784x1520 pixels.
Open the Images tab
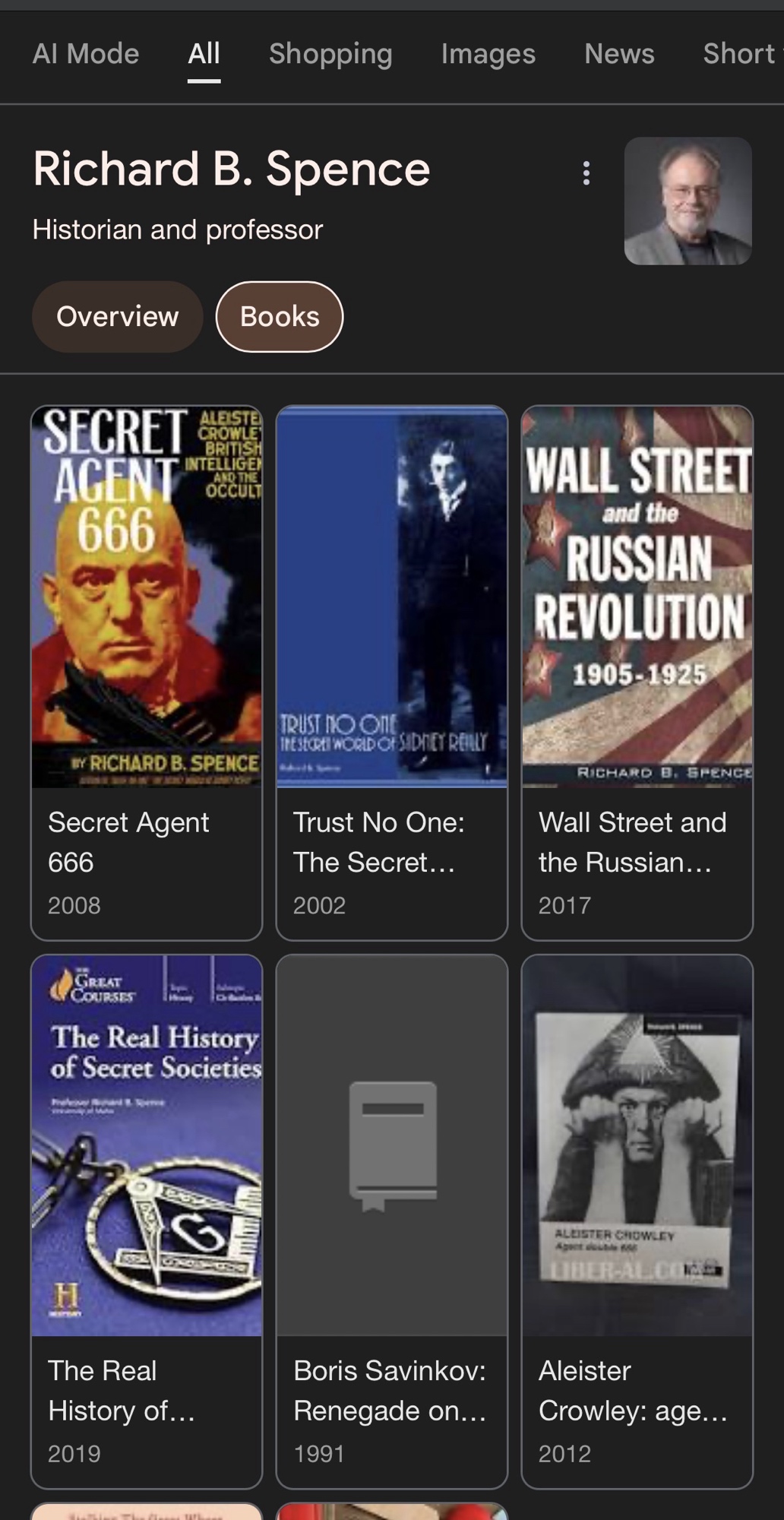[x=488, y=54]
